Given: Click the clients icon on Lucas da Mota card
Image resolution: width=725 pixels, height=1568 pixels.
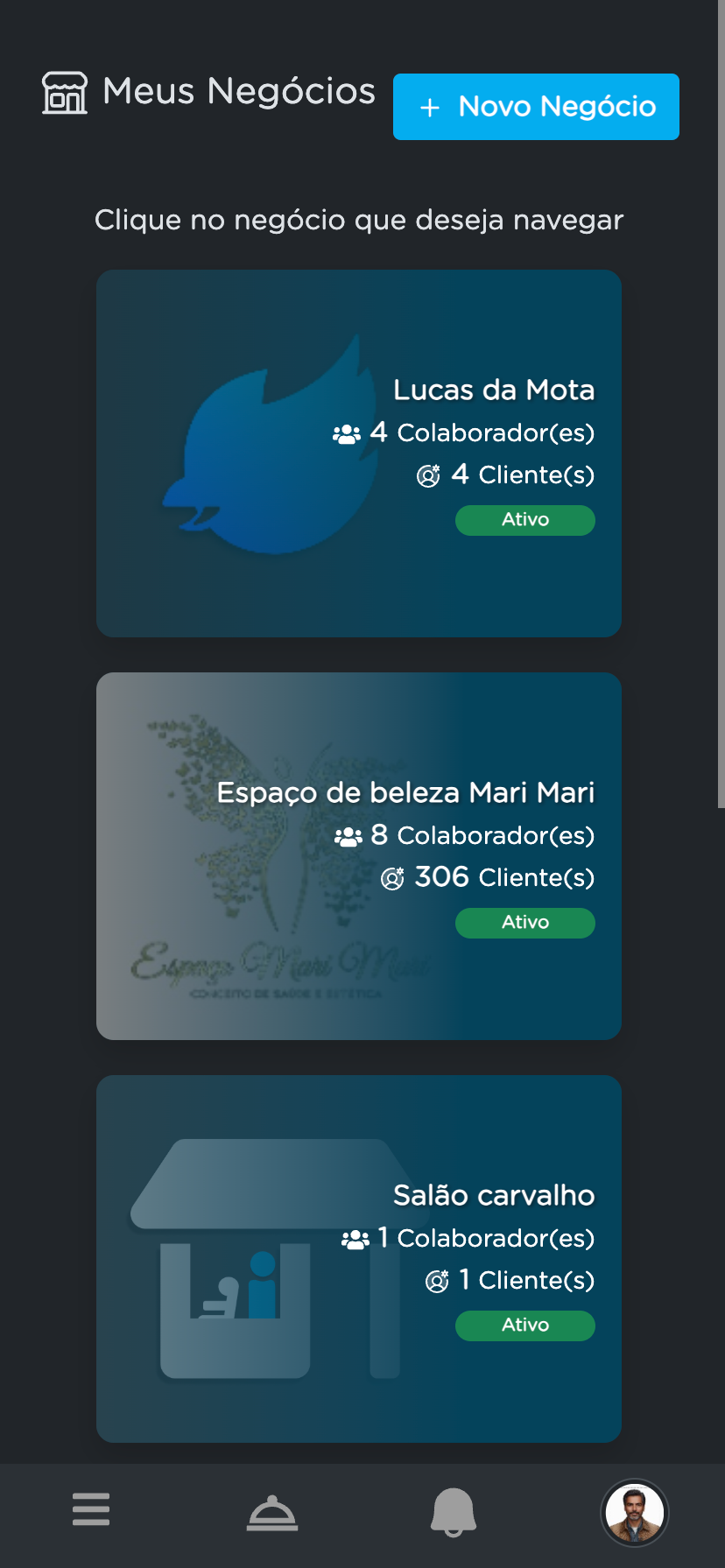Looking at the screenshot, I should [428, 475].
